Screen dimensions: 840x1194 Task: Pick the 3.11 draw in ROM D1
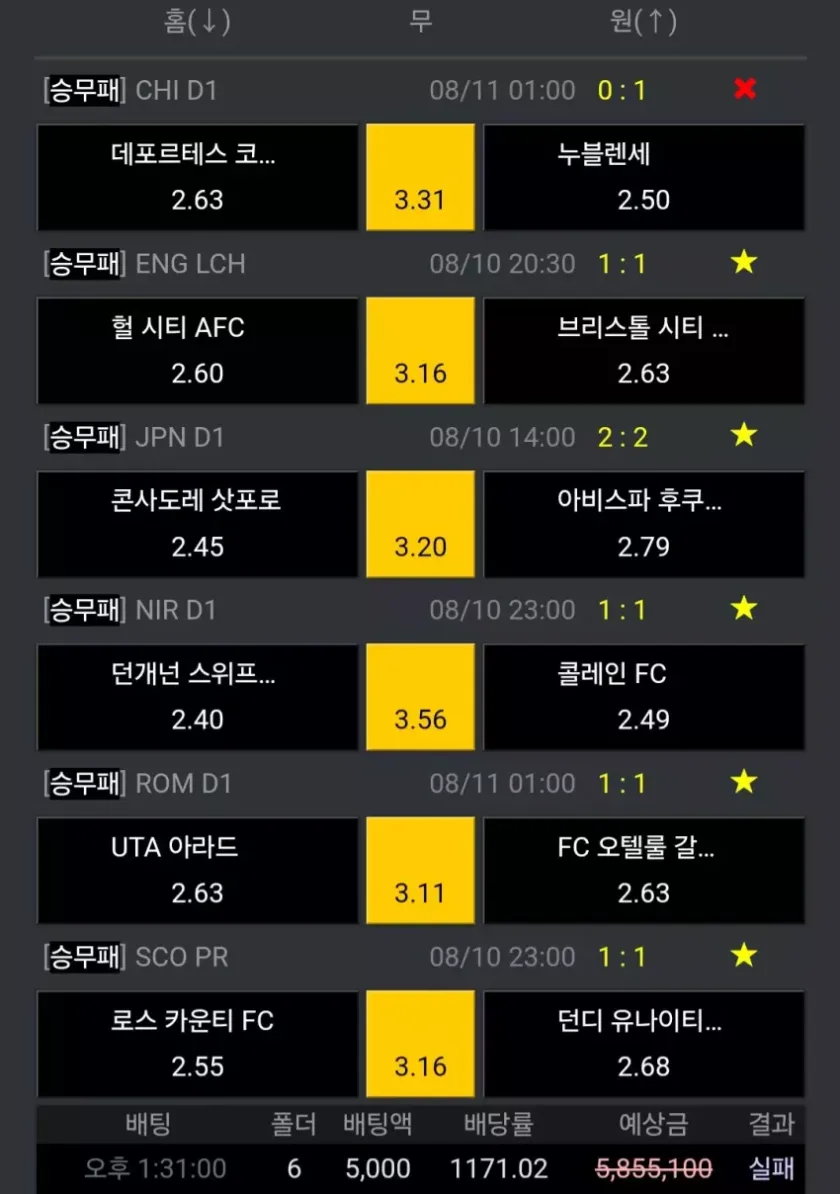click(x=420, y=870)
